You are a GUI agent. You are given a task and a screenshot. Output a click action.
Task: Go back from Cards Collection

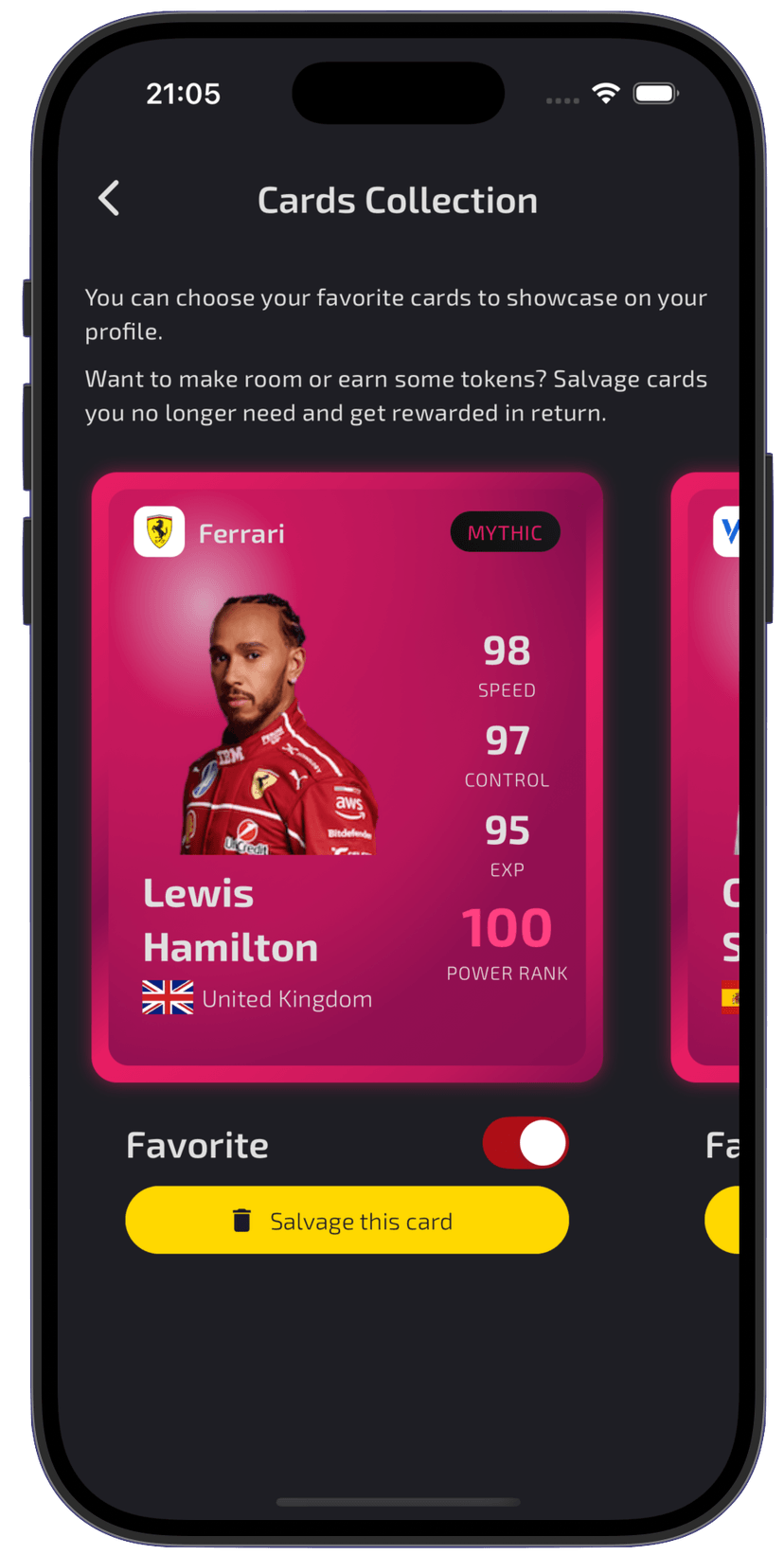coord(110,199)
